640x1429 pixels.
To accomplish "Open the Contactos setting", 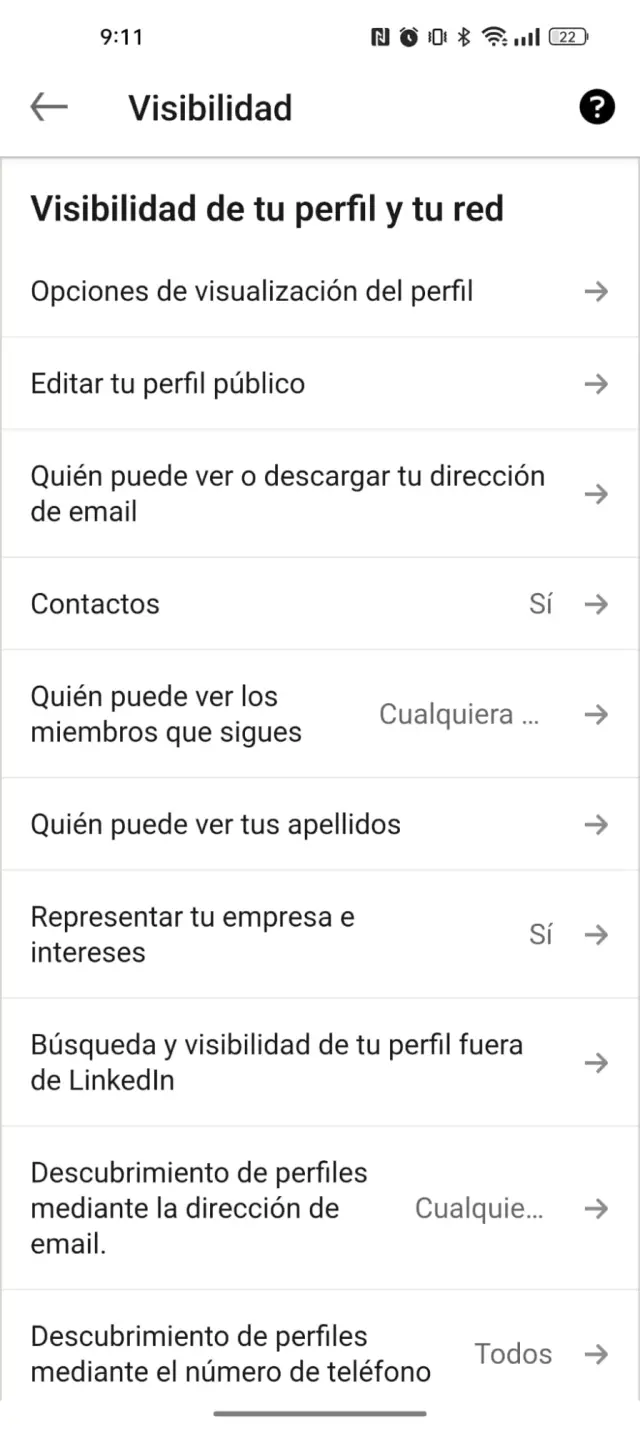I will click(320, 604).
